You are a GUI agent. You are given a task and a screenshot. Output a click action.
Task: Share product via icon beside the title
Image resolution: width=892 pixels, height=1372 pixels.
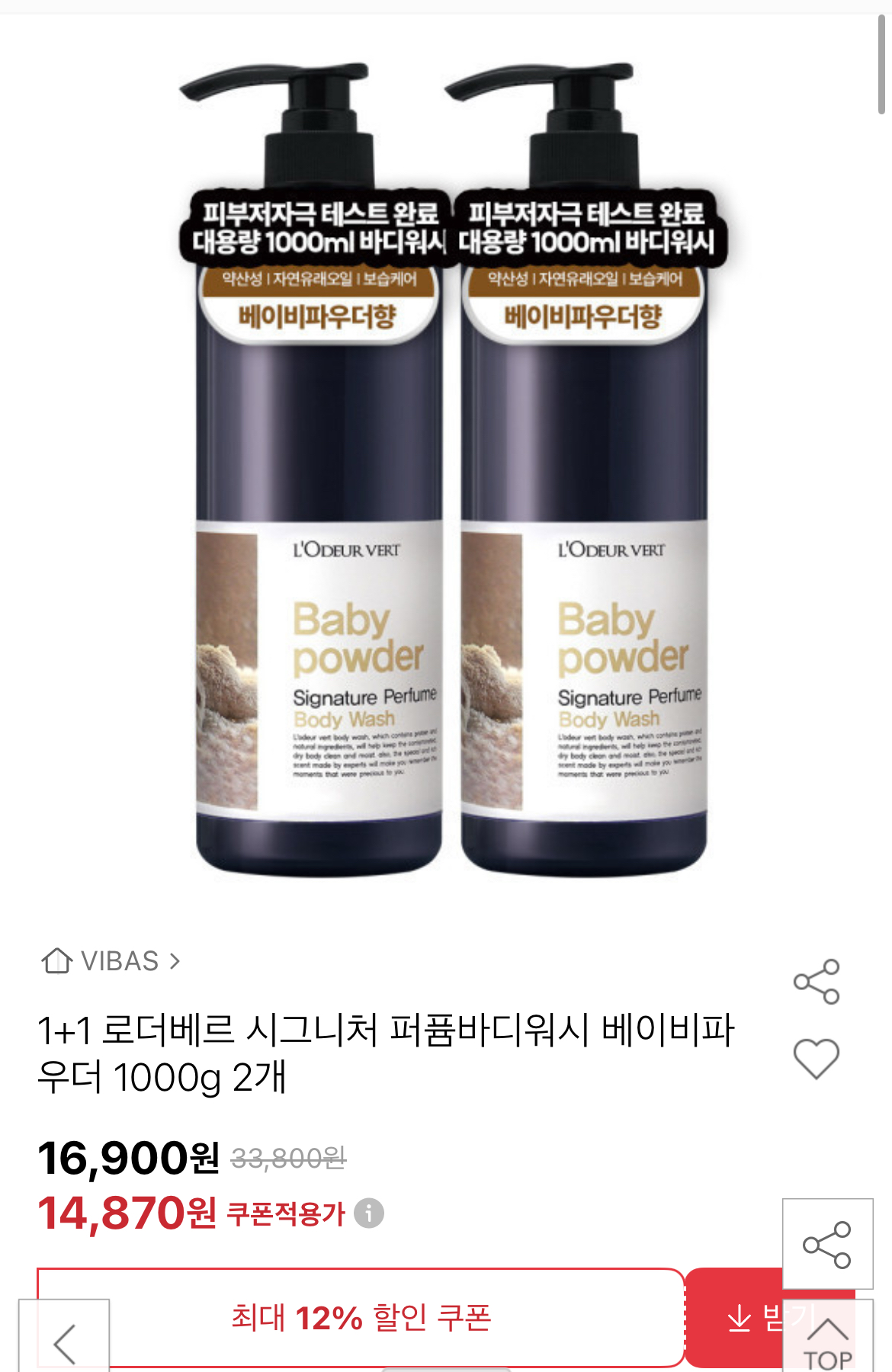(816, 981)
